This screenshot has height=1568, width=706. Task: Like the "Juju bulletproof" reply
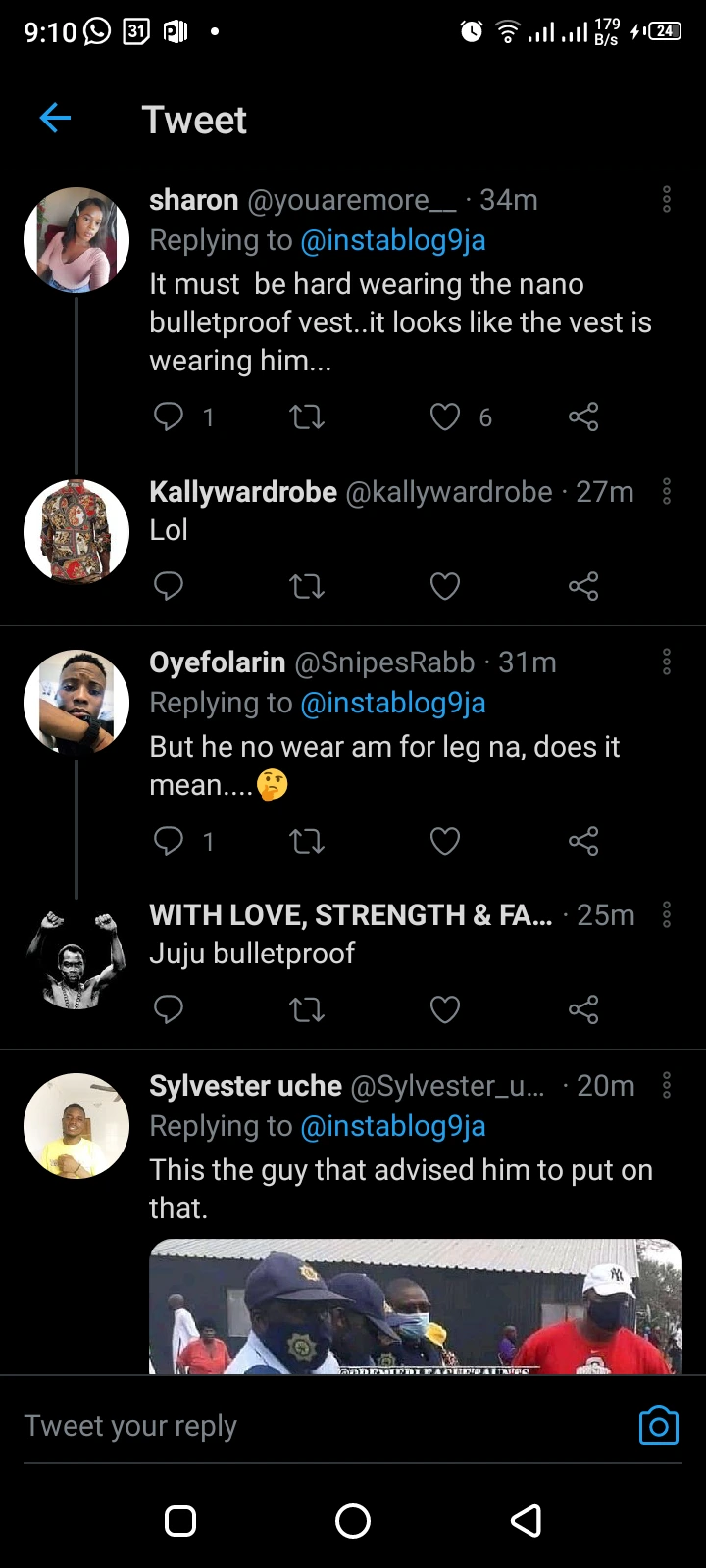[445, 1009]
